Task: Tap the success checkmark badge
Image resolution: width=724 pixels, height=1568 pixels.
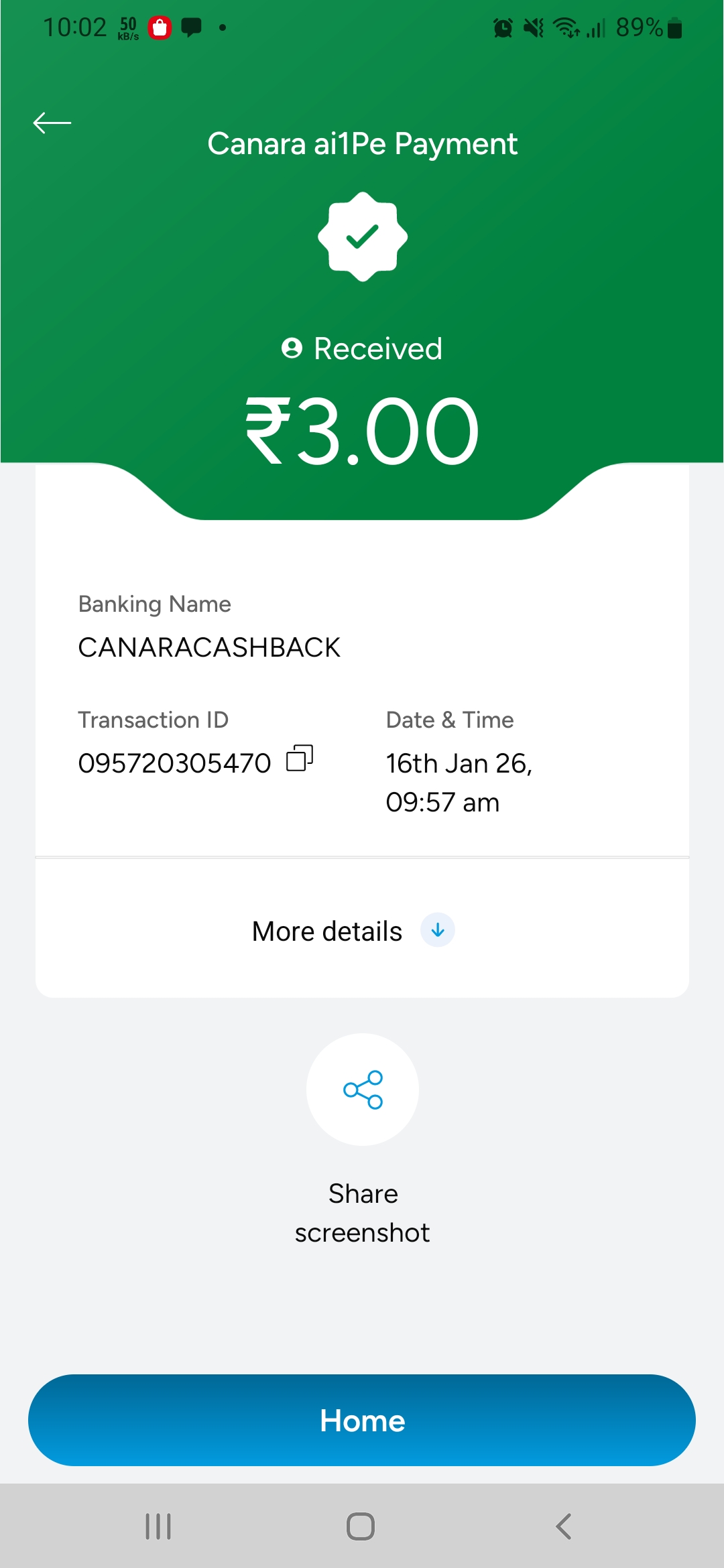Action: (362, 237)
